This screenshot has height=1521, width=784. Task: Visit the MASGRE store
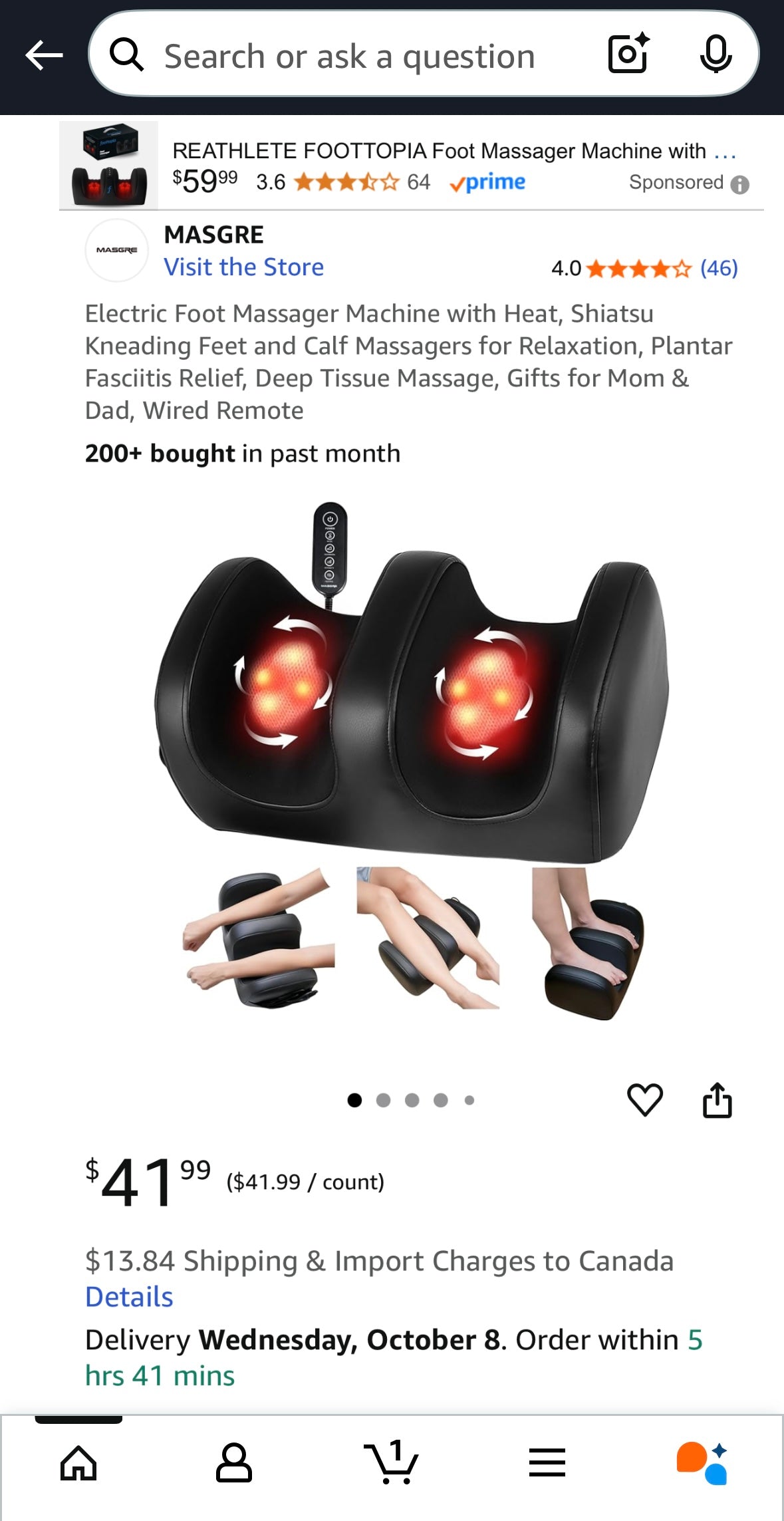point(243,267)
